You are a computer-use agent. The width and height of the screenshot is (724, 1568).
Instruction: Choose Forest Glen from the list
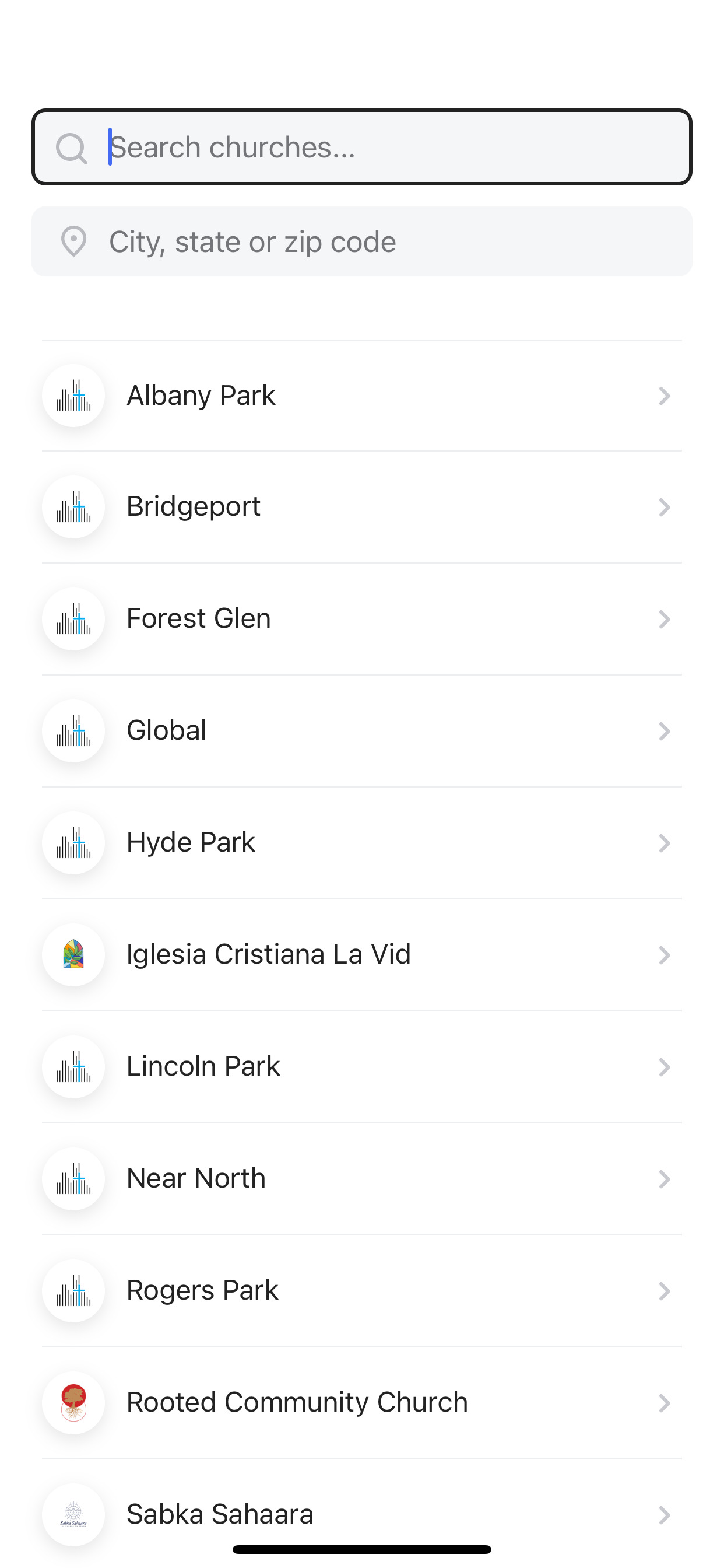pyautogui.click(x=362, y=619)
